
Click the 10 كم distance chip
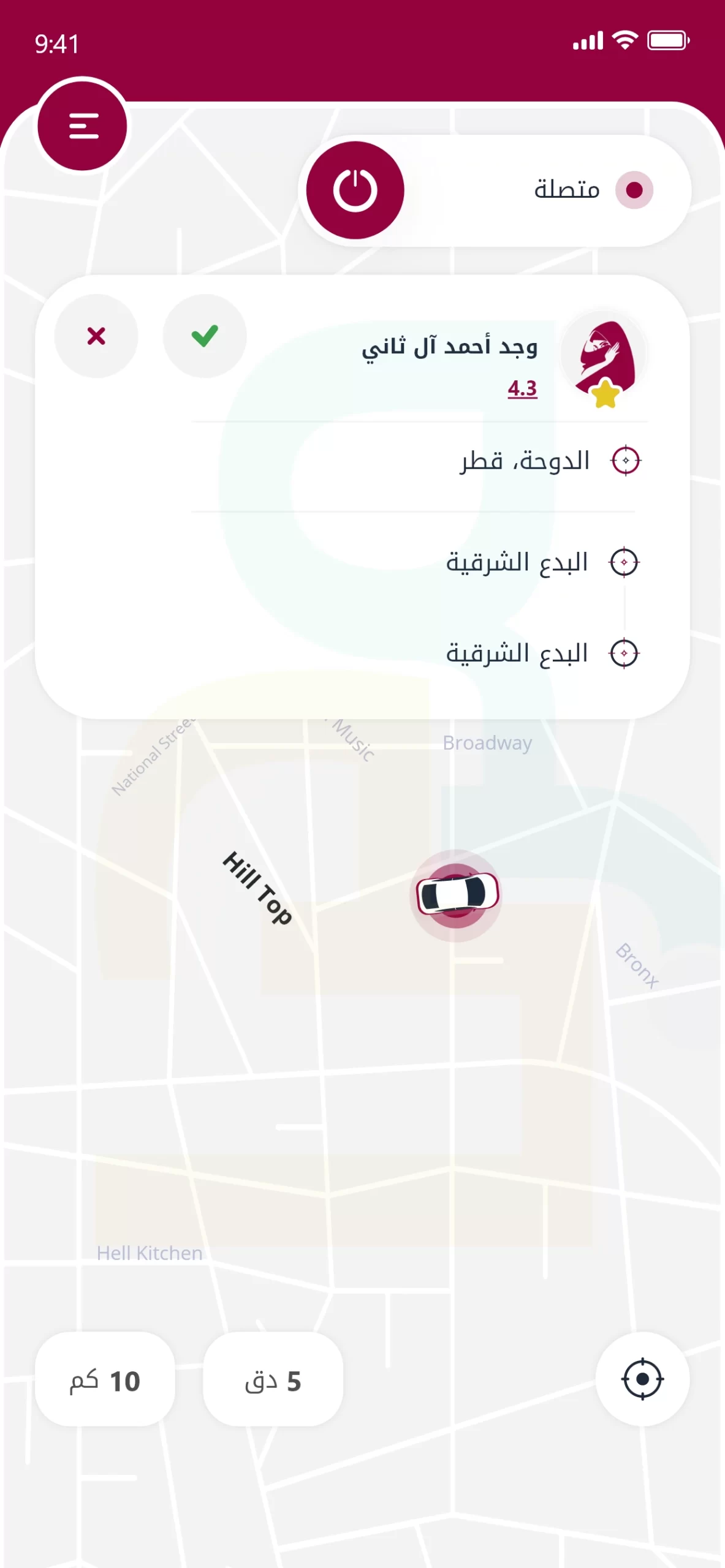pos(104,1381)
